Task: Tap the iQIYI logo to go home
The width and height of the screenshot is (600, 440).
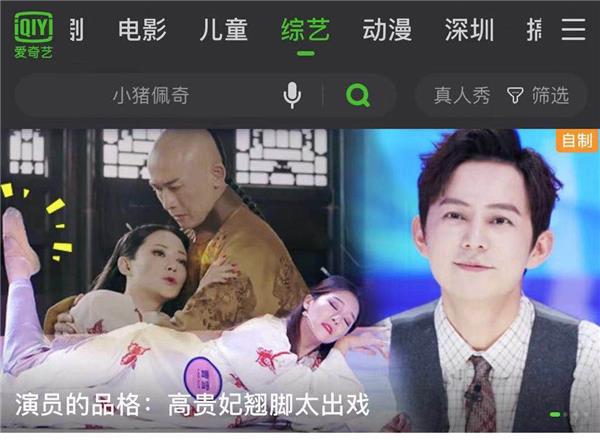Action: 33,31
